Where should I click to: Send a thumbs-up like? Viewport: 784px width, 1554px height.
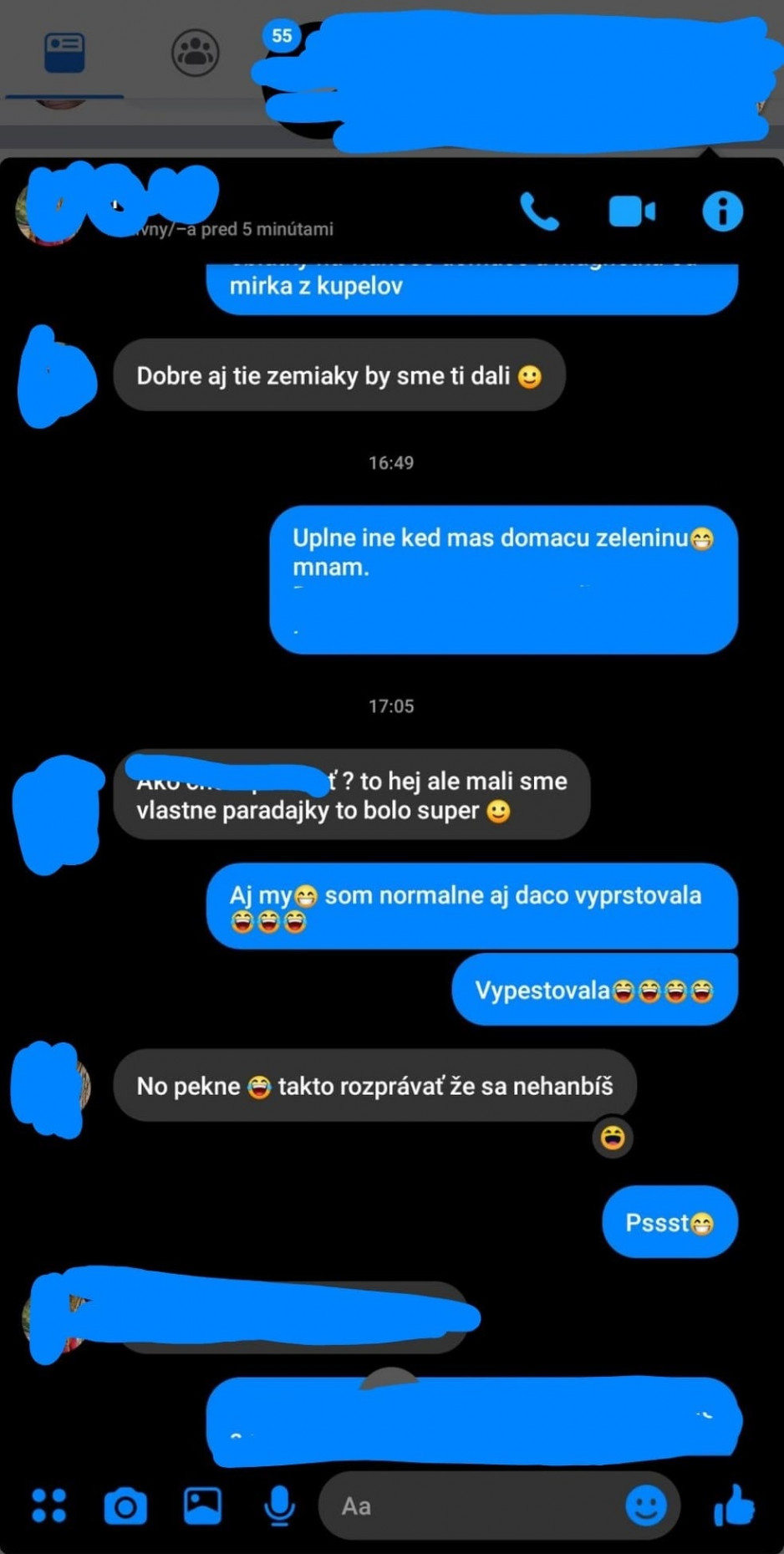coord(735,1505)
